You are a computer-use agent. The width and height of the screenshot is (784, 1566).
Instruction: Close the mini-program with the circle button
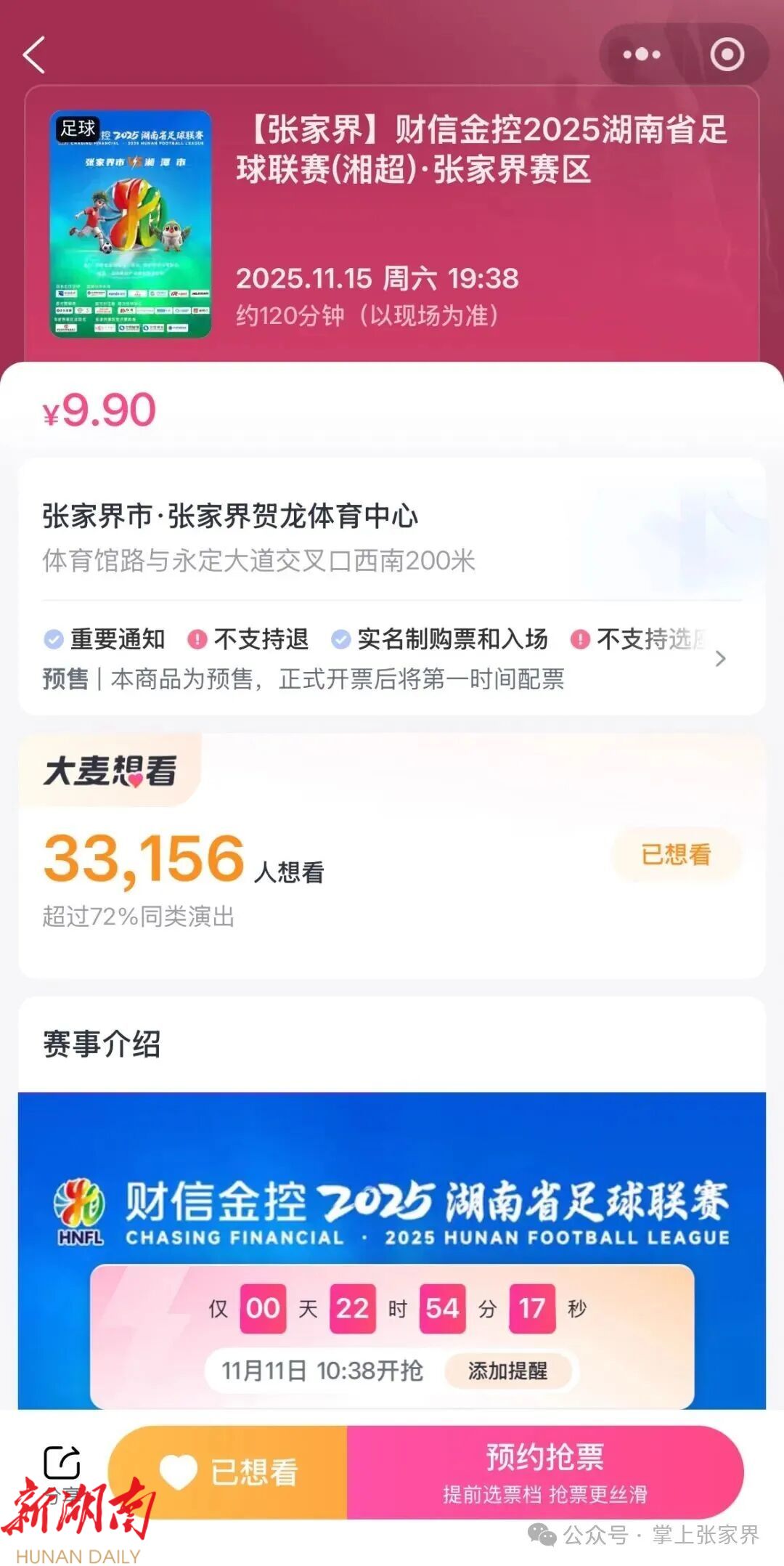727,54
